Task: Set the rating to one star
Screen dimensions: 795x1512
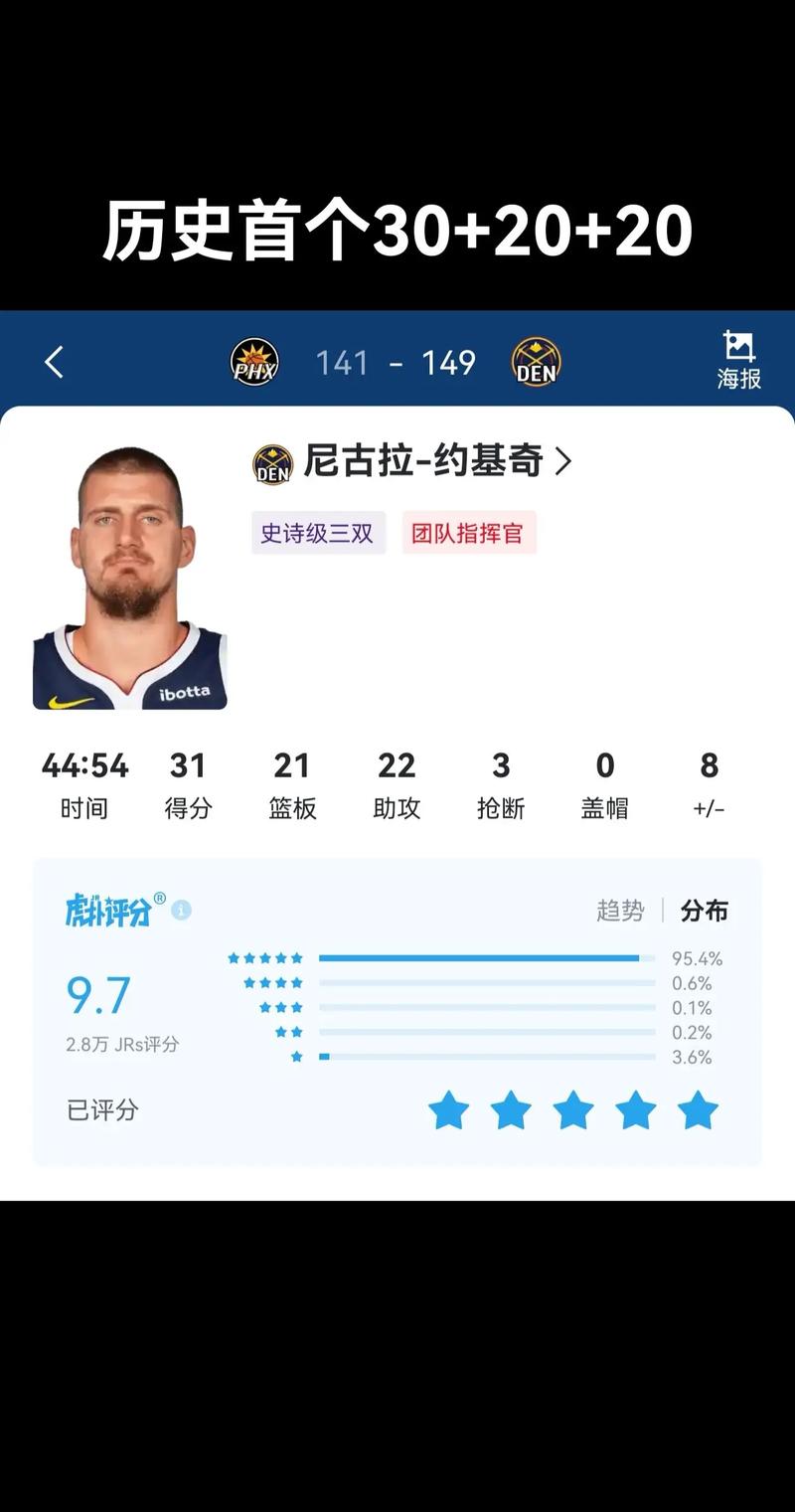Action: [448, 1110]
